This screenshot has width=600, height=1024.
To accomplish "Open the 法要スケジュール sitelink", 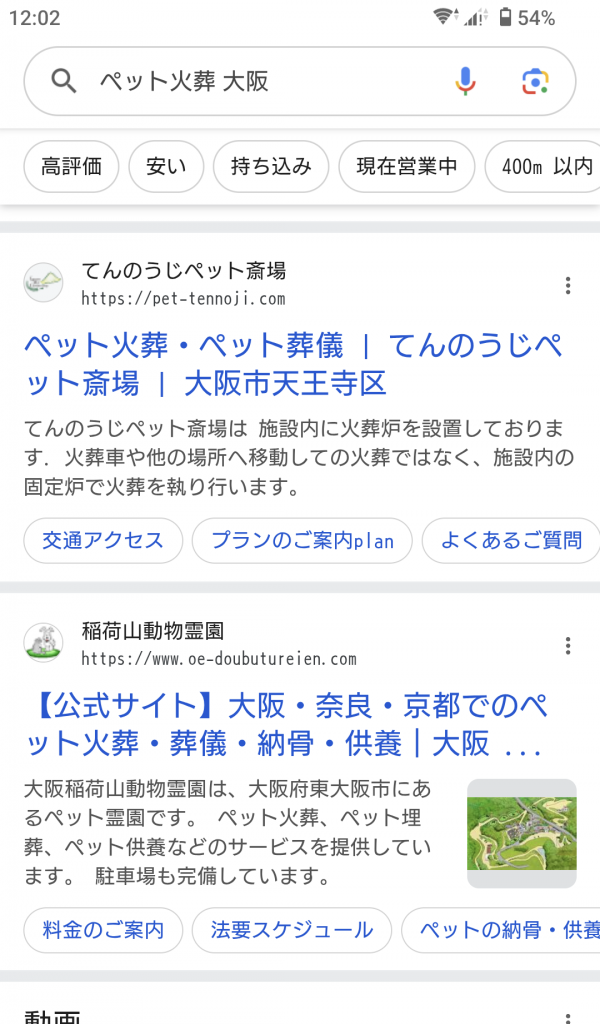I will (291, 930).
